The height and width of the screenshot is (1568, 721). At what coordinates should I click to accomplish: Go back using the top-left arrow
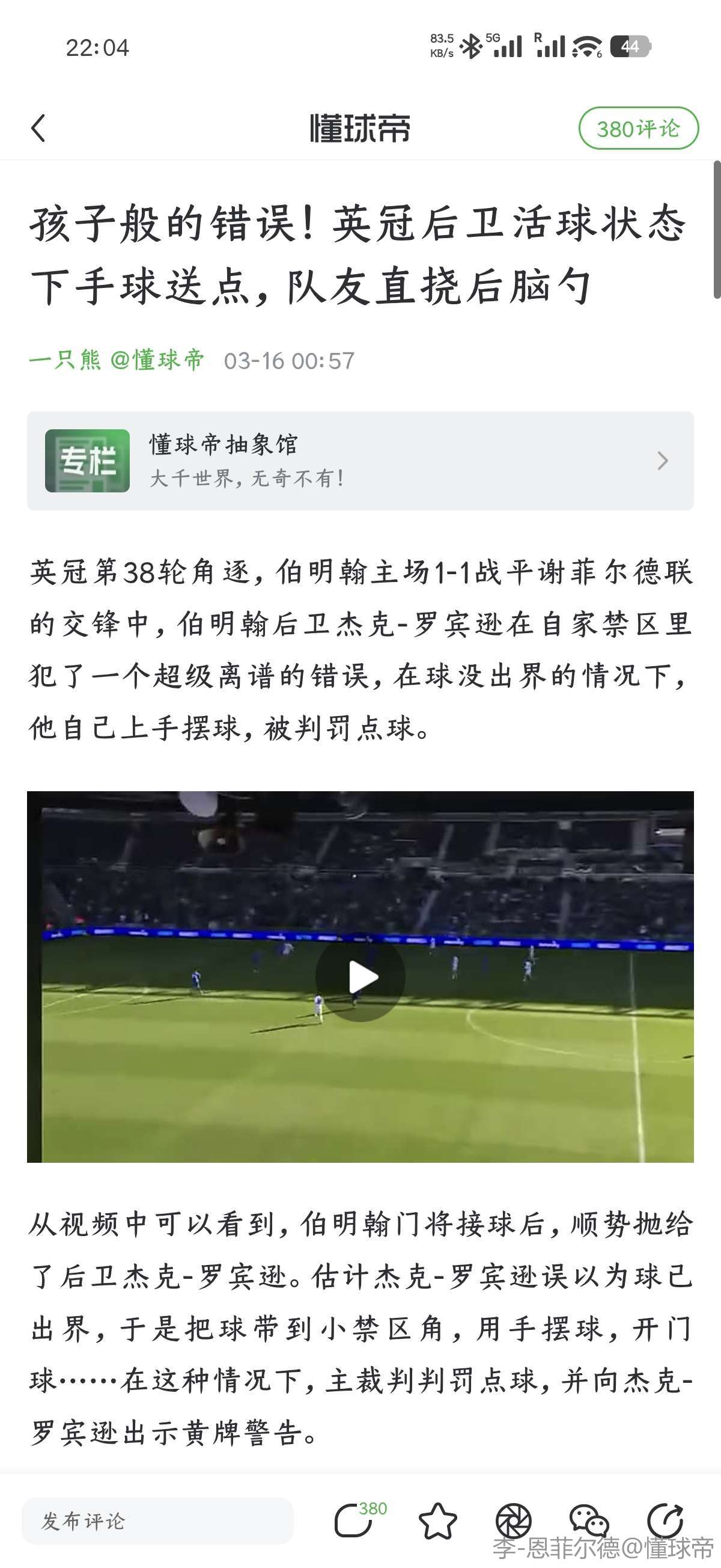pyautogui.click(x=38, y=129)
